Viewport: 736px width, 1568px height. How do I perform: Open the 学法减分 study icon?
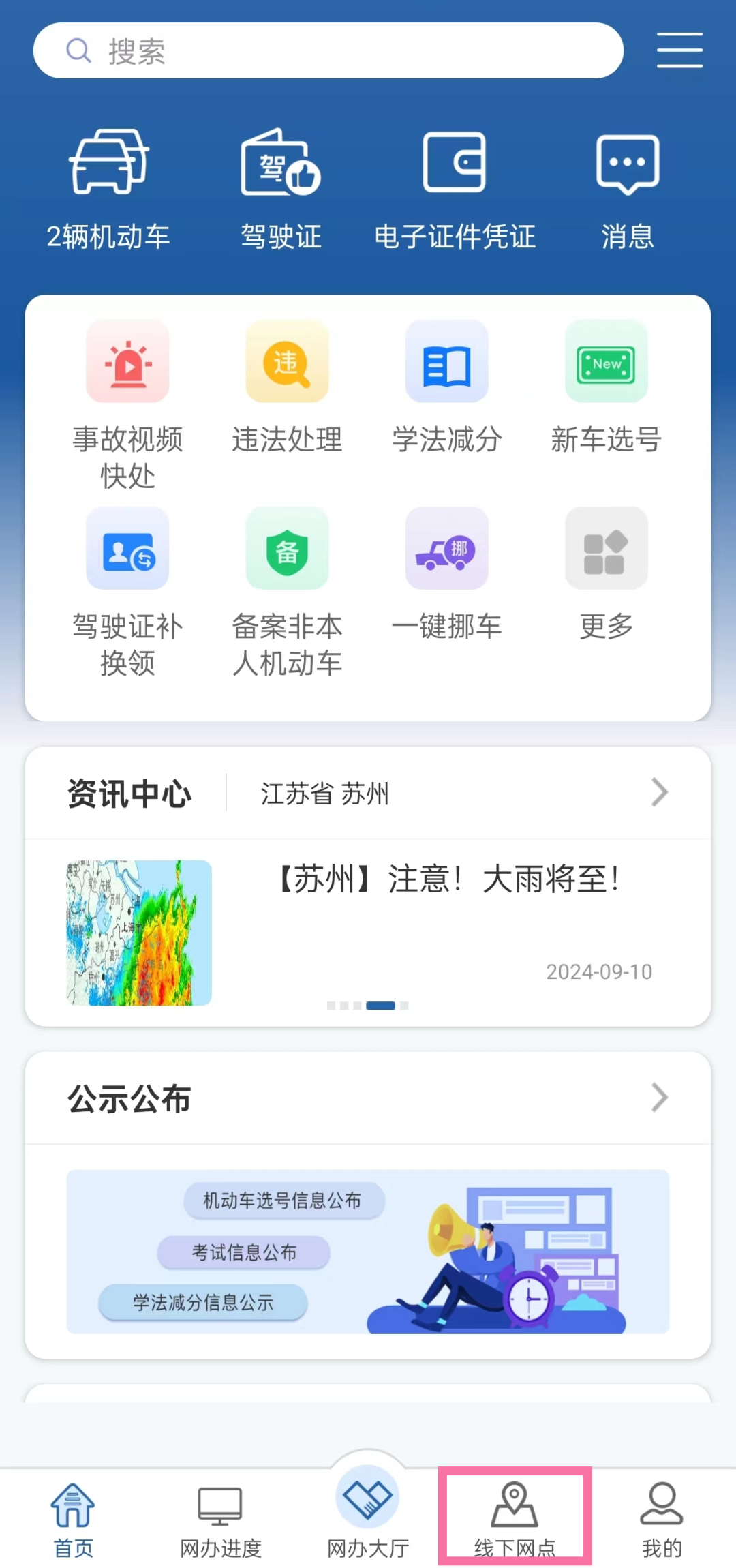(446, 361)
